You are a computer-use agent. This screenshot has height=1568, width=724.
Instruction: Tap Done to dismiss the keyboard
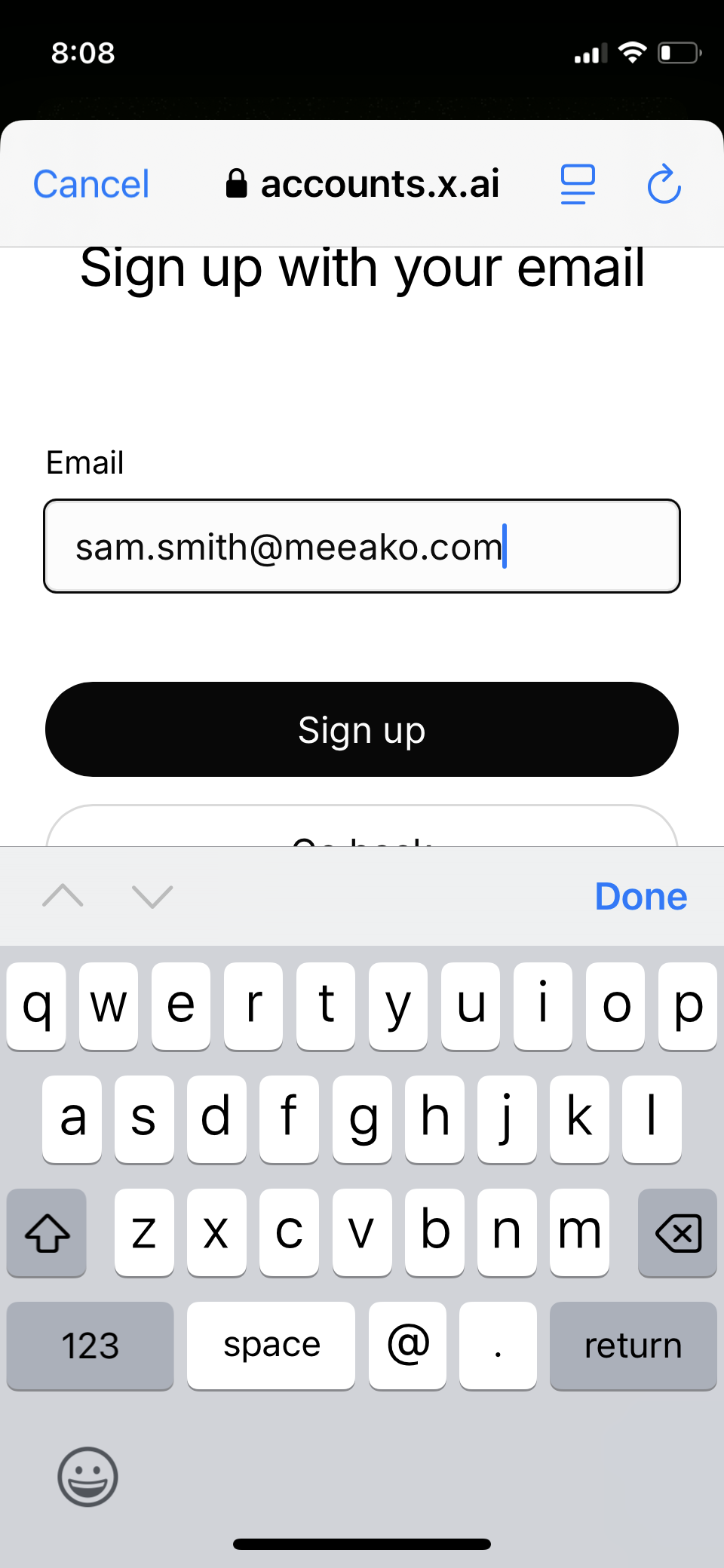641,897
